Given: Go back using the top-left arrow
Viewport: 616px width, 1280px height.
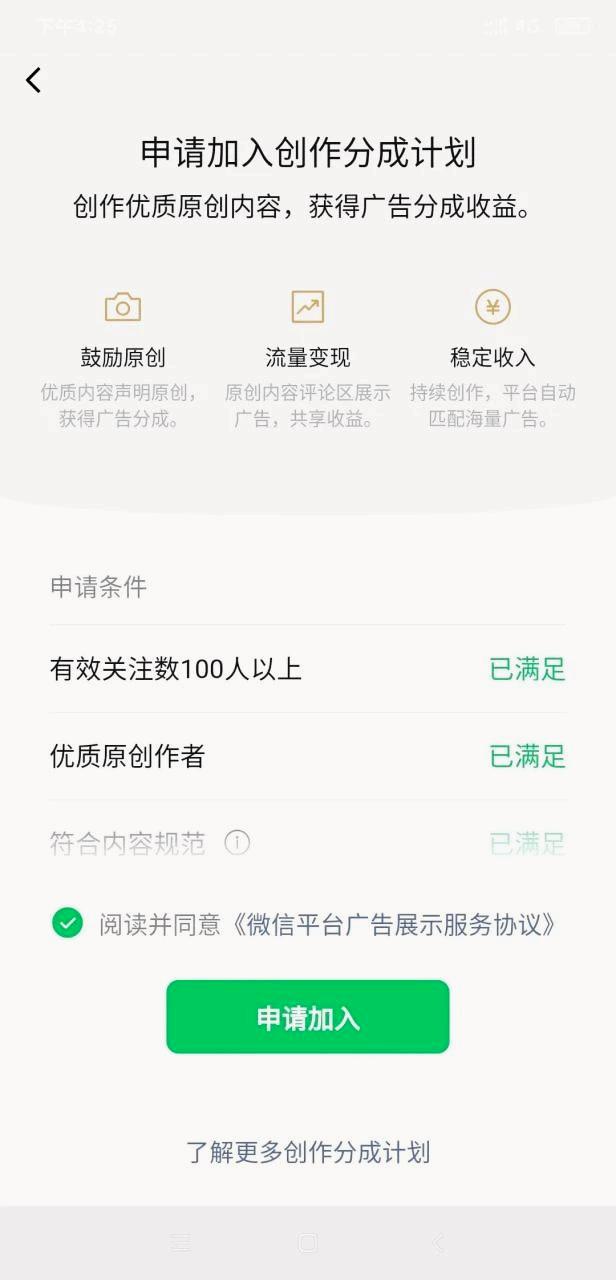Looking at the screenshot, I should (34, 80).
